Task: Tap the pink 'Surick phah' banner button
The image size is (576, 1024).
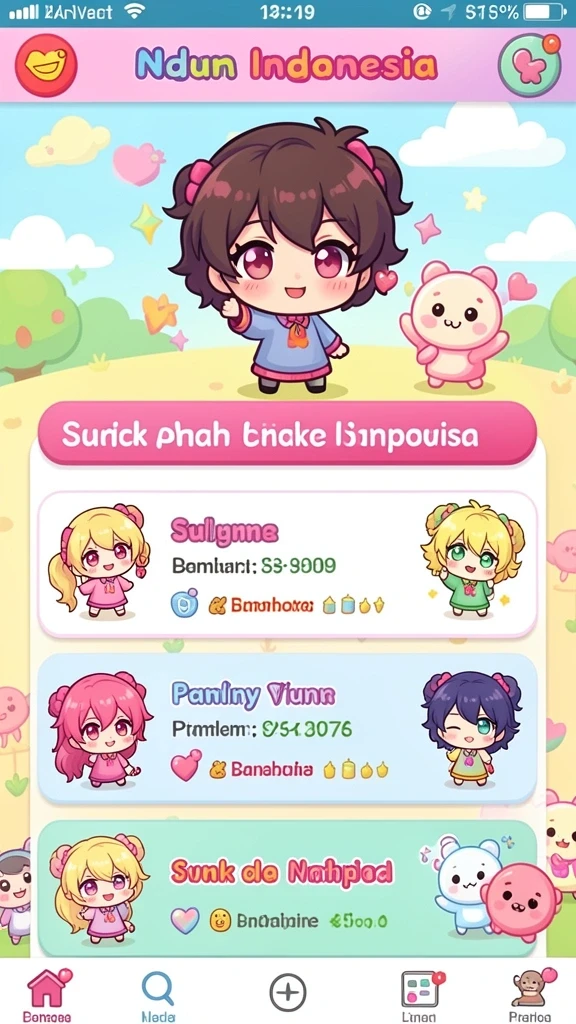Action: [x=287, y=434]
